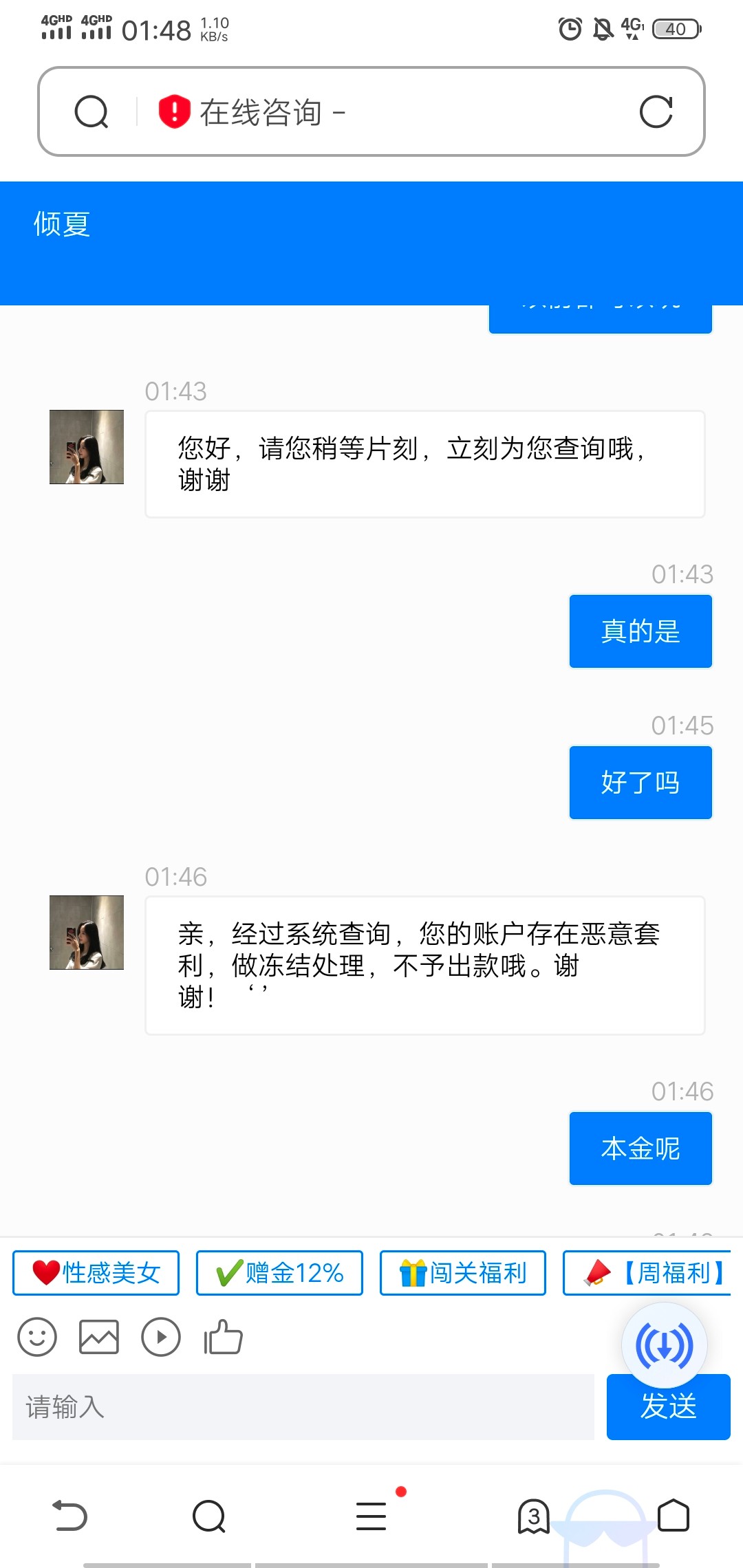
Task: Tap the video play icon in the chat toolbar
Action: (161, 1337)
